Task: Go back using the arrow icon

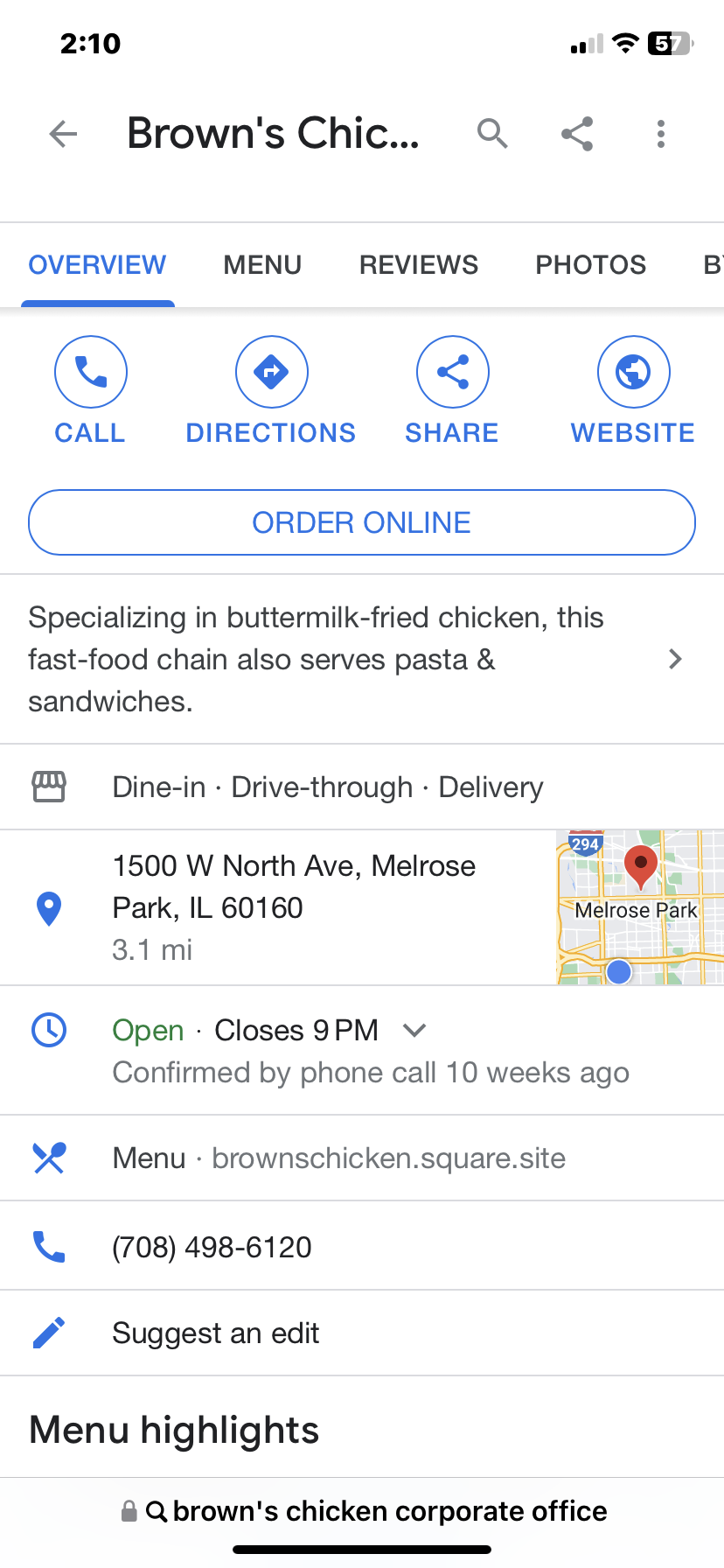Action: tap(63, 134)
